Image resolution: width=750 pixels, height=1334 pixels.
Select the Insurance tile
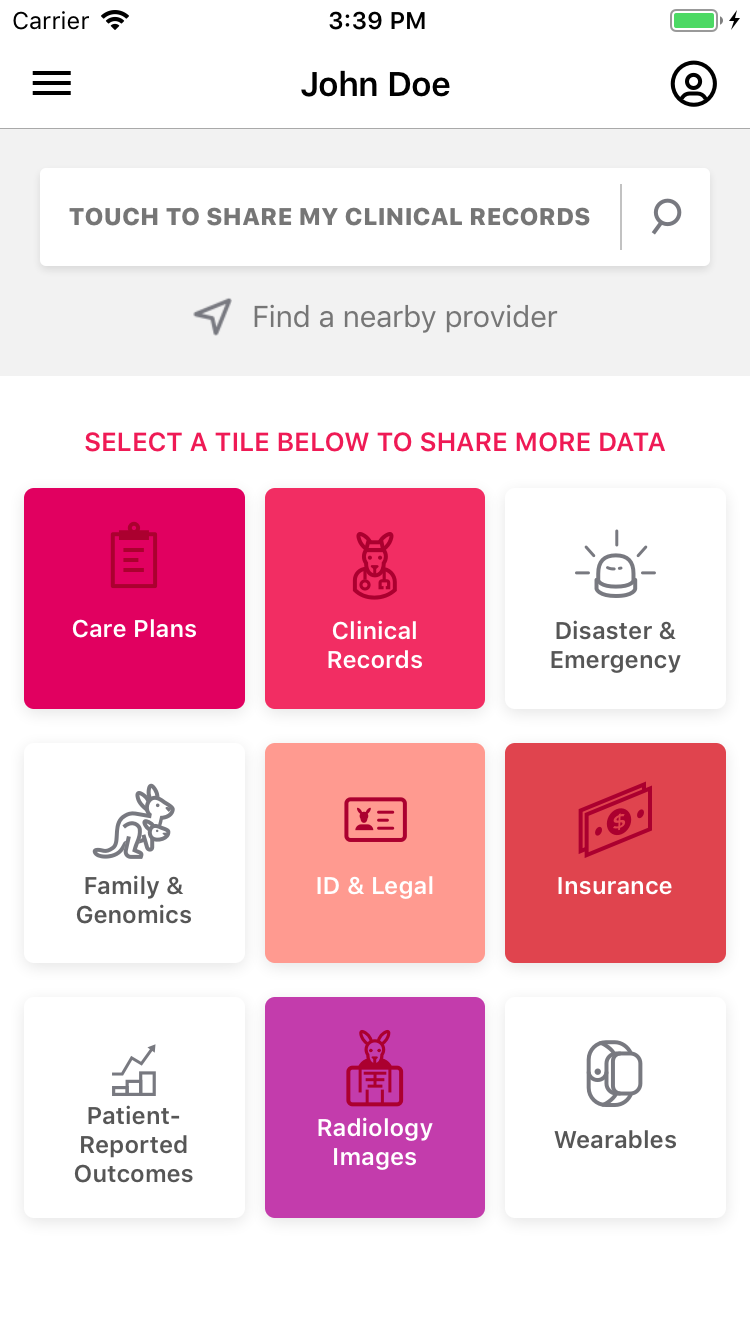point(615,853)
